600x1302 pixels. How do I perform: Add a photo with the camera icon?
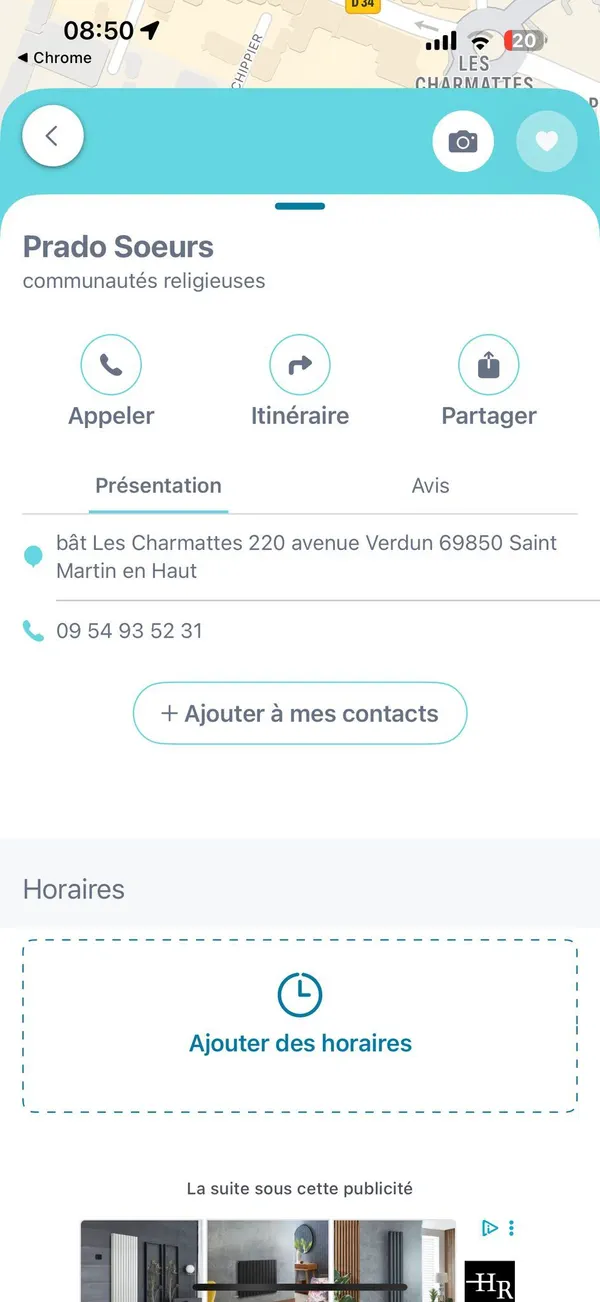(463, 142)
